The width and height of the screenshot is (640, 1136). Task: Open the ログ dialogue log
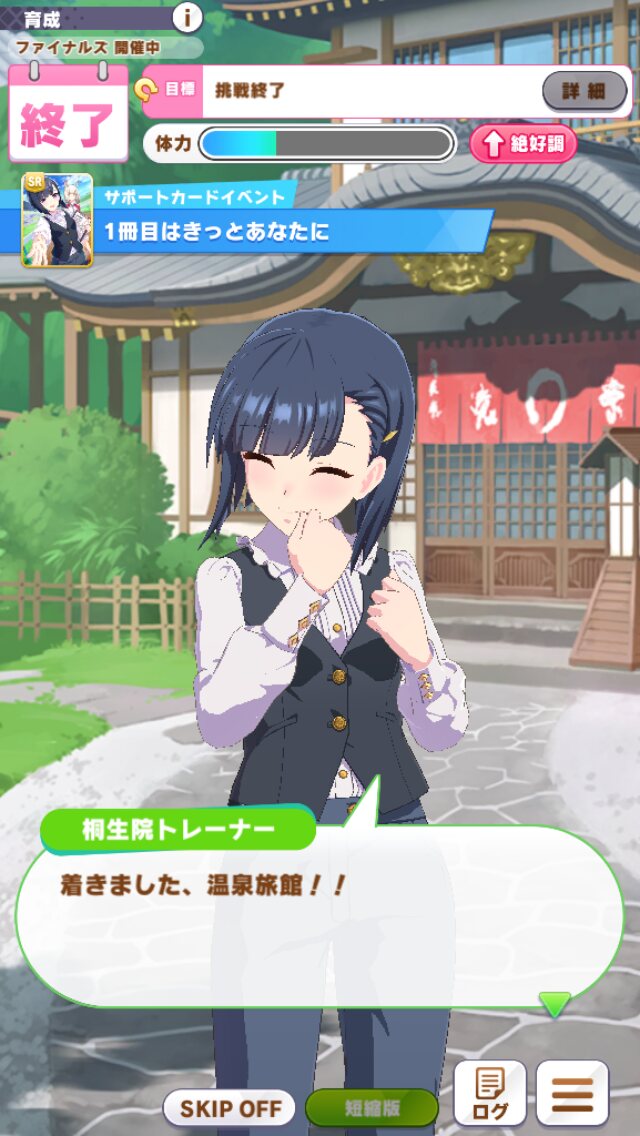click(490, 1093)
